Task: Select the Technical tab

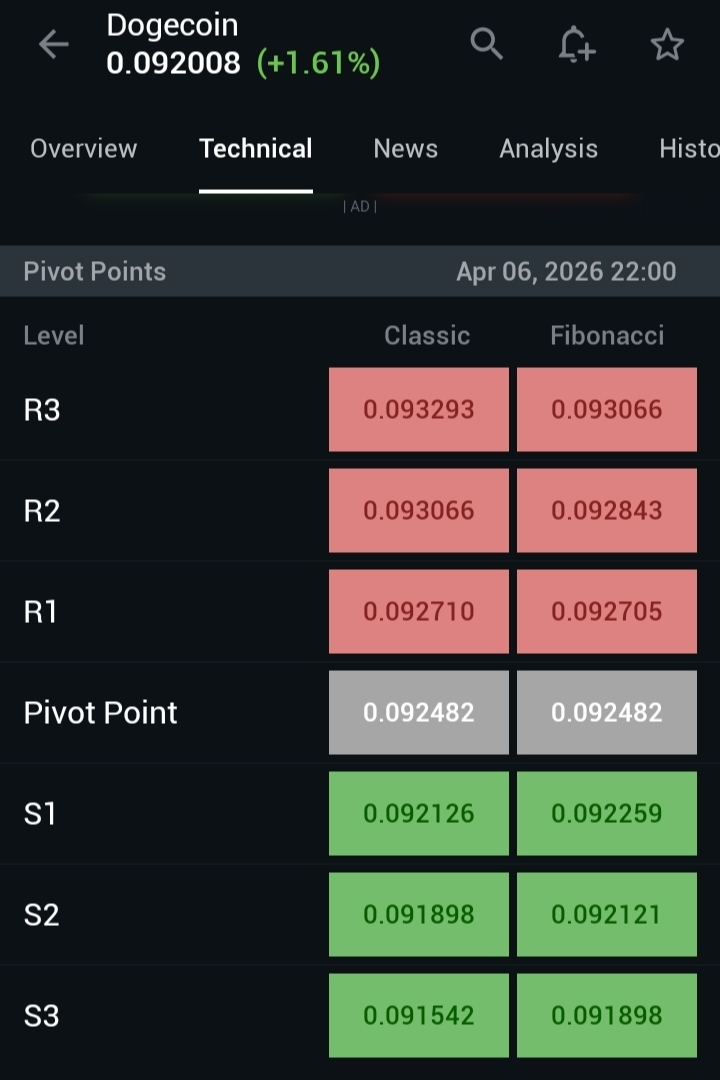Action: click(x=256, y=149)
